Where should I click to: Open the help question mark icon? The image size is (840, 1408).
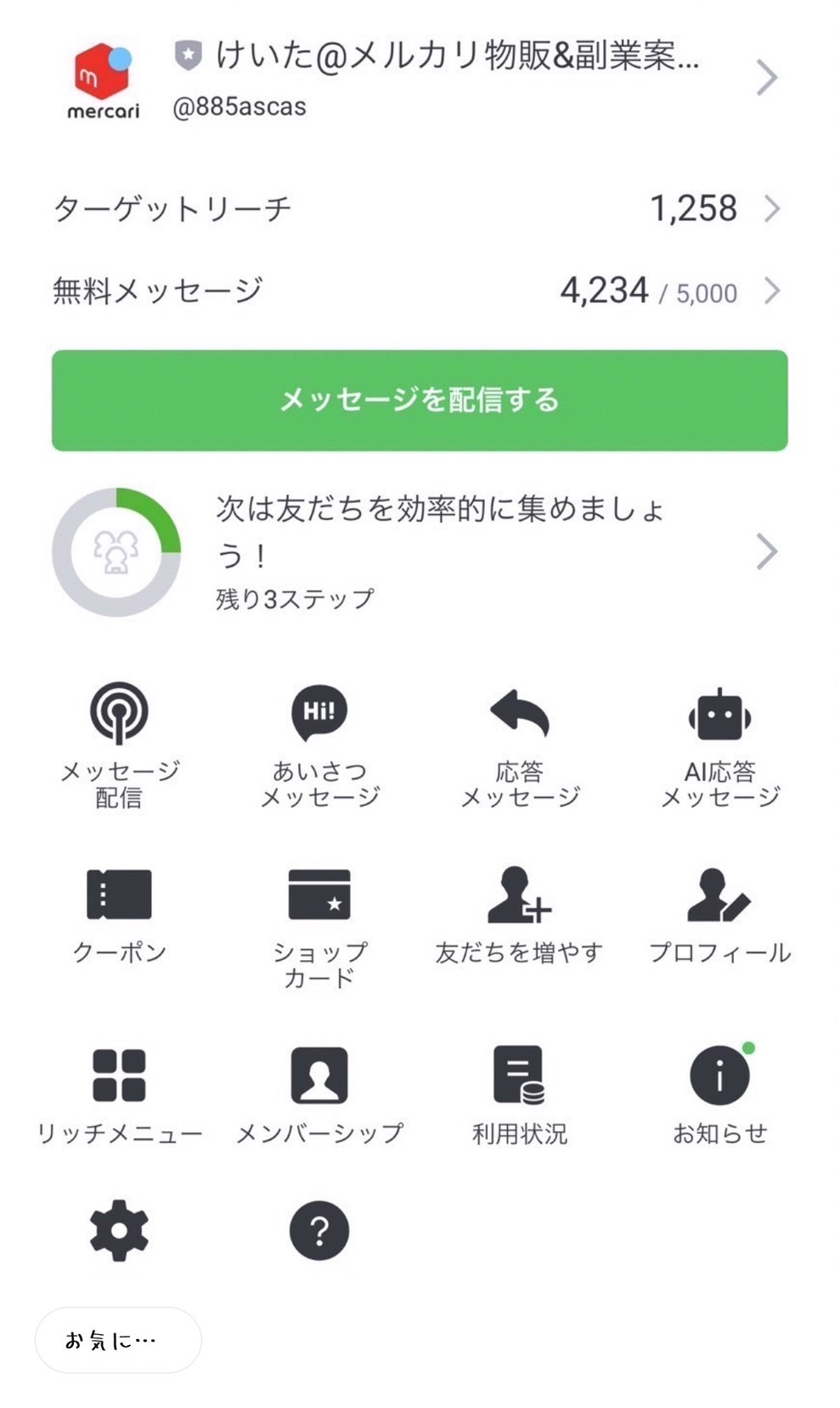319,1230
